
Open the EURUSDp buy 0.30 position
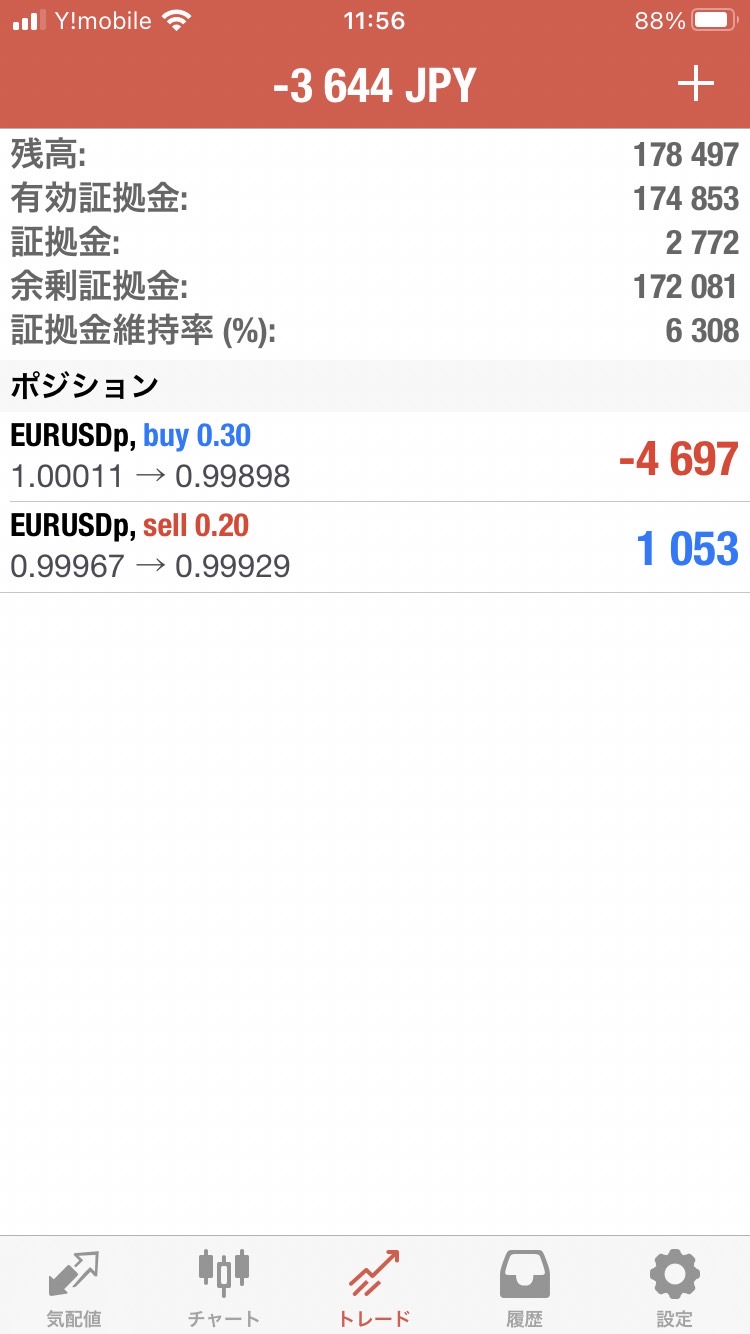coord(375,457)
